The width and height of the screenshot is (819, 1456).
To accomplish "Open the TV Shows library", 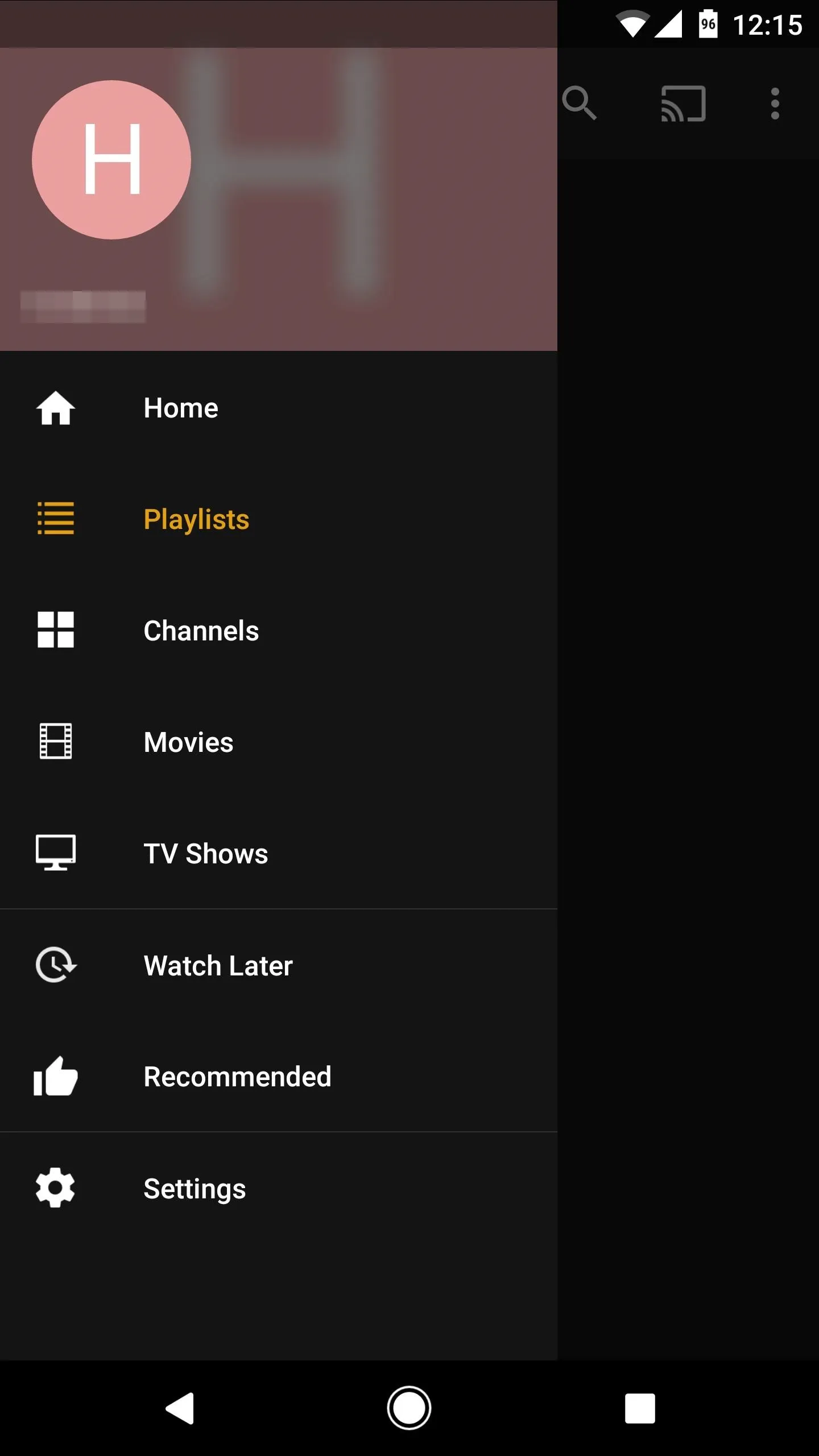I will pos(279,854).
